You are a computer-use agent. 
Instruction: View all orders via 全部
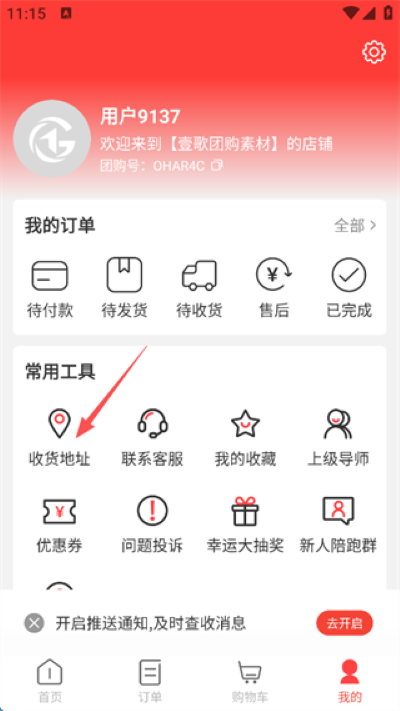click(355, 225)
